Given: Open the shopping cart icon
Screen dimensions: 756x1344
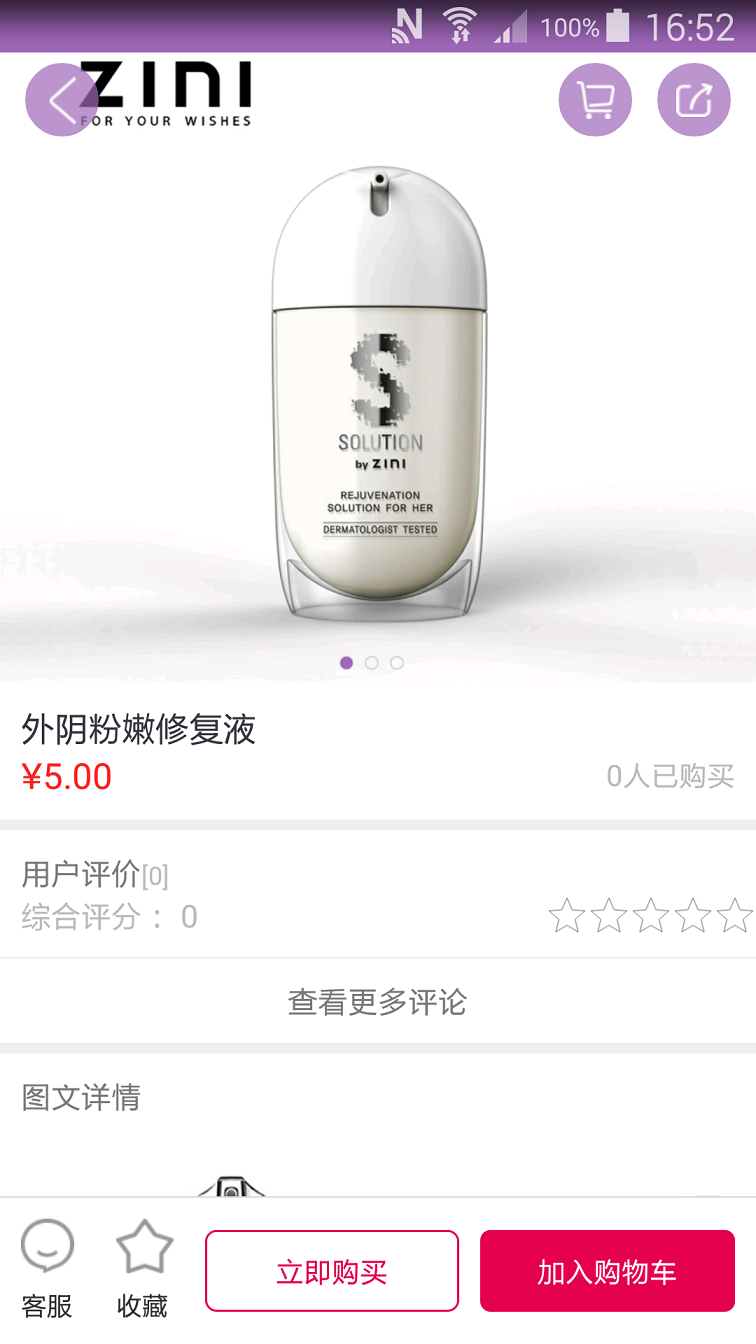Looking at the screenshot, I should pos(595,99).
